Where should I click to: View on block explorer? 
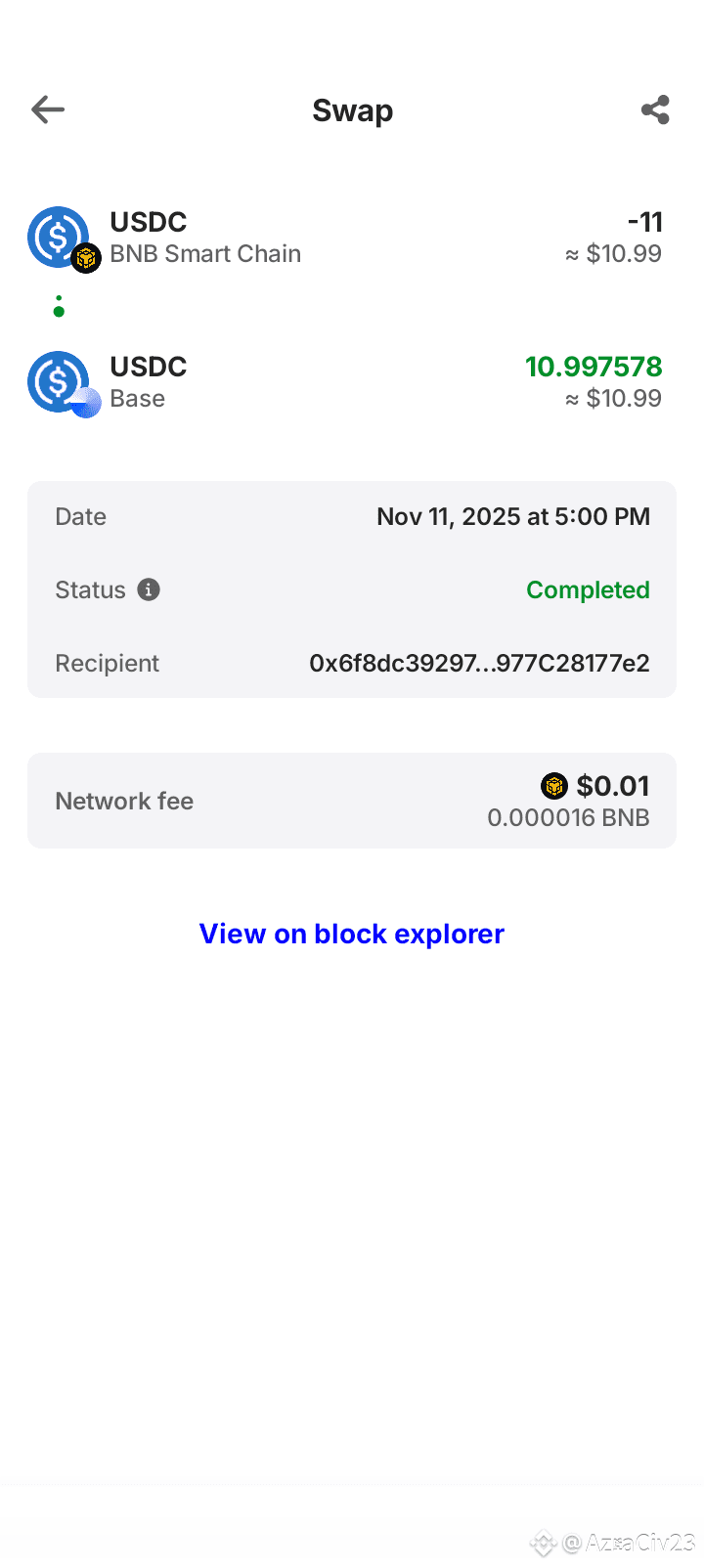(x=352, y=934)
